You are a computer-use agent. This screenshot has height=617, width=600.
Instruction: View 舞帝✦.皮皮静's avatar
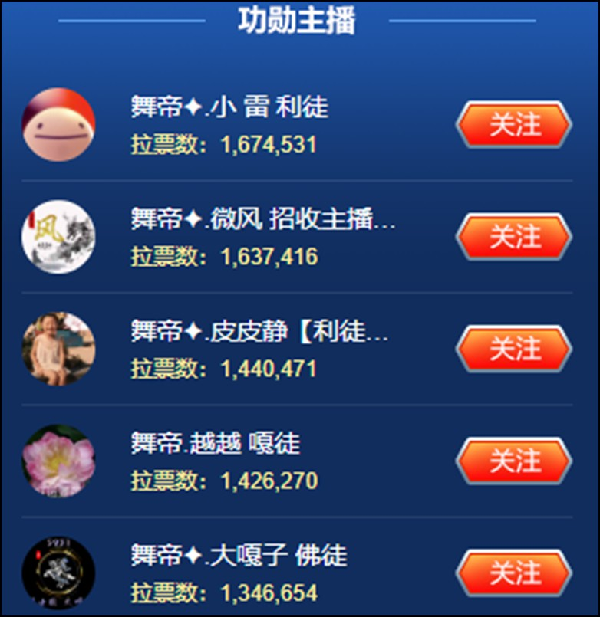tap(58, 349)
